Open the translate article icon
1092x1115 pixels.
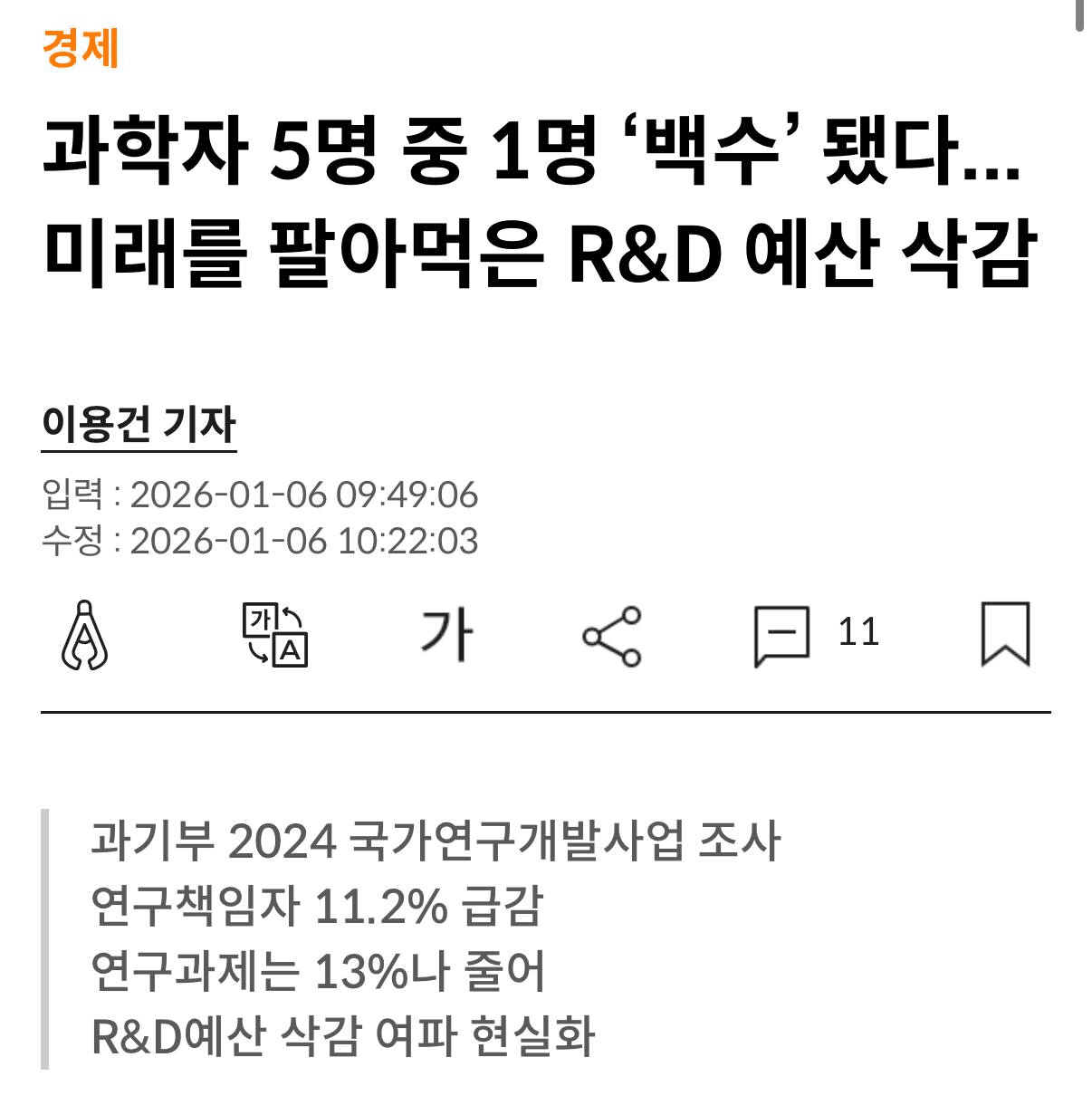(274, 635)
